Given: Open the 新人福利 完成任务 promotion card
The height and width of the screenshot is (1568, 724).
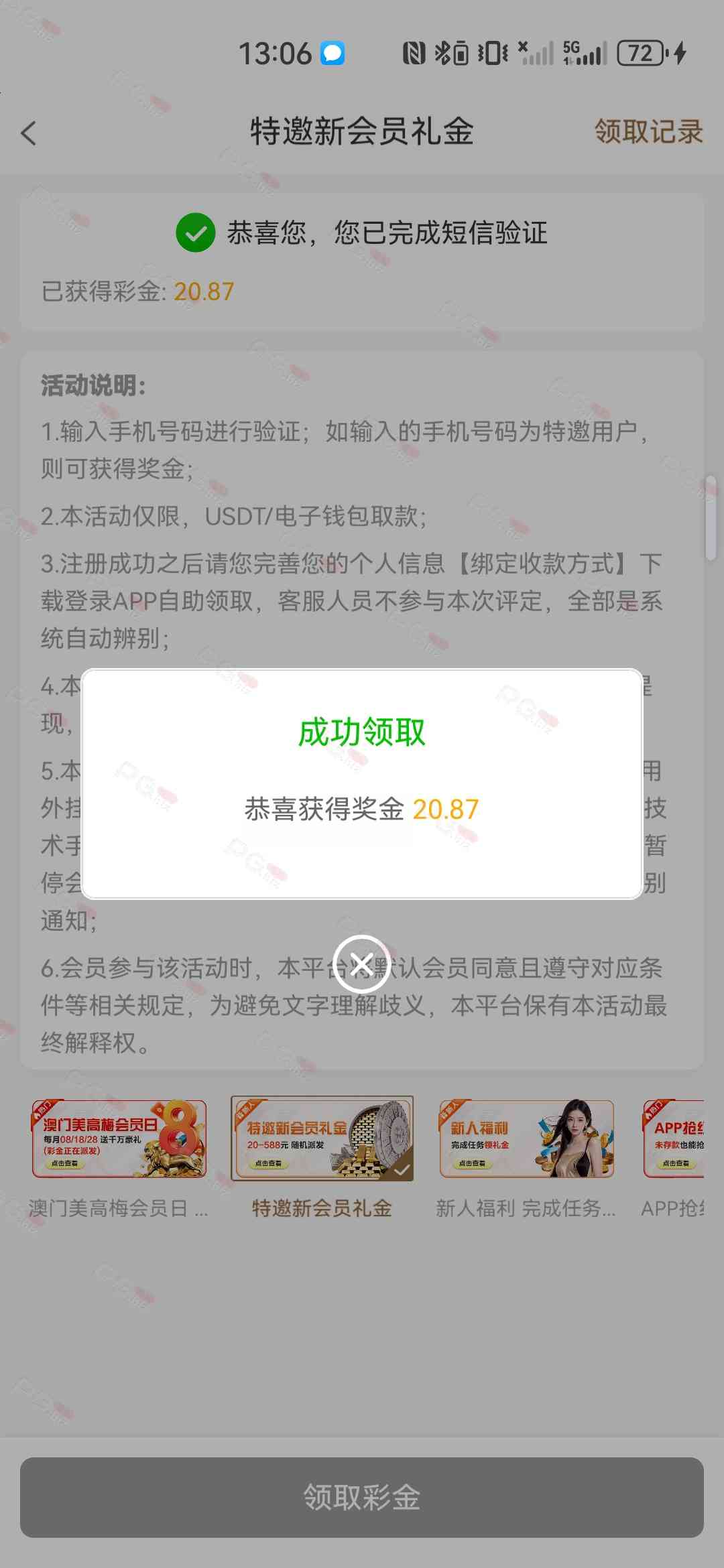Looking at the screenshot, I should click(526, 1138).
